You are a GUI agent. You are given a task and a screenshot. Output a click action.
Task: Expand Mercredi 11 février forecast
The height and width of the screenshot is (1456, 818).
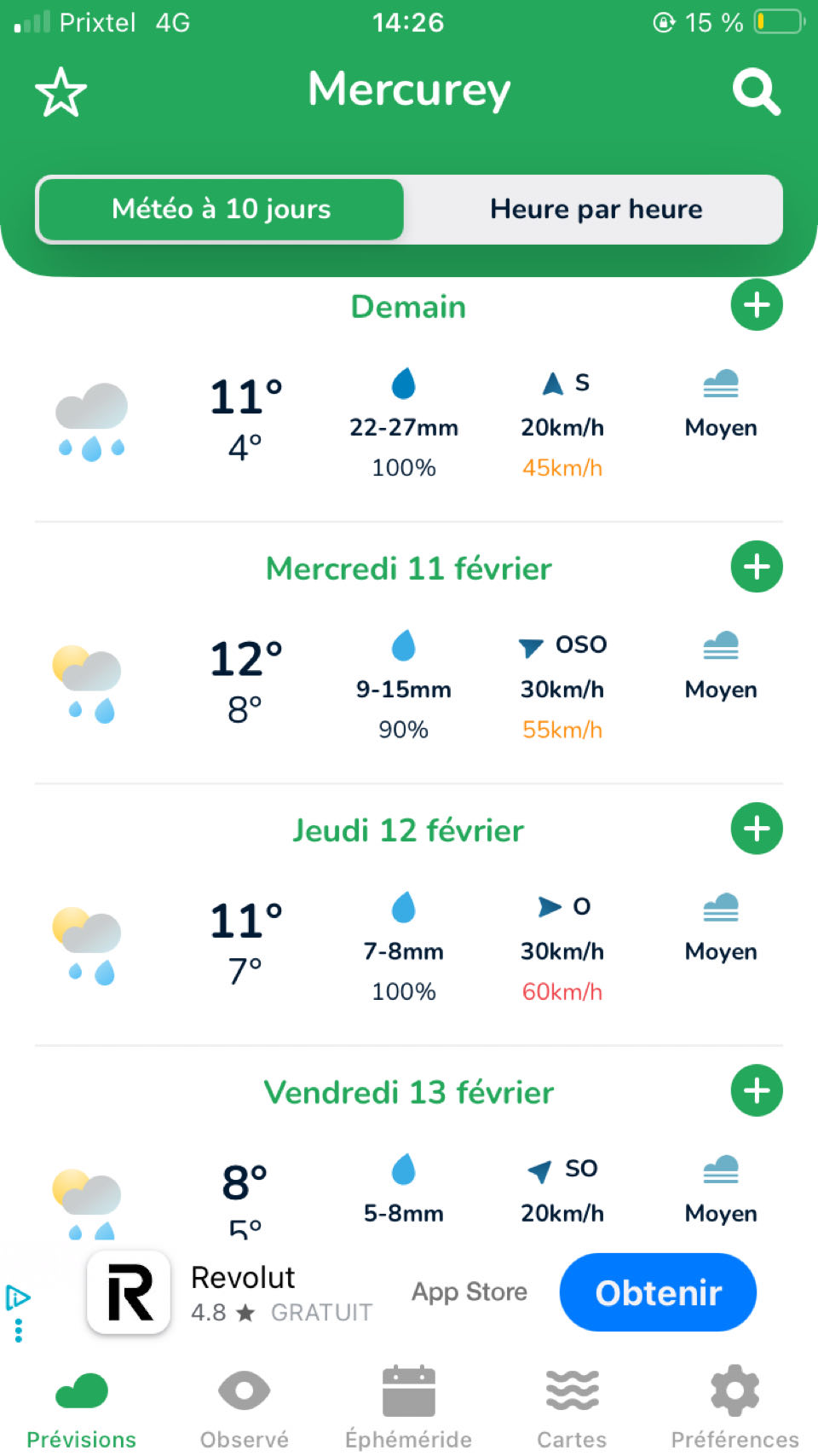[x=757, y=567]
